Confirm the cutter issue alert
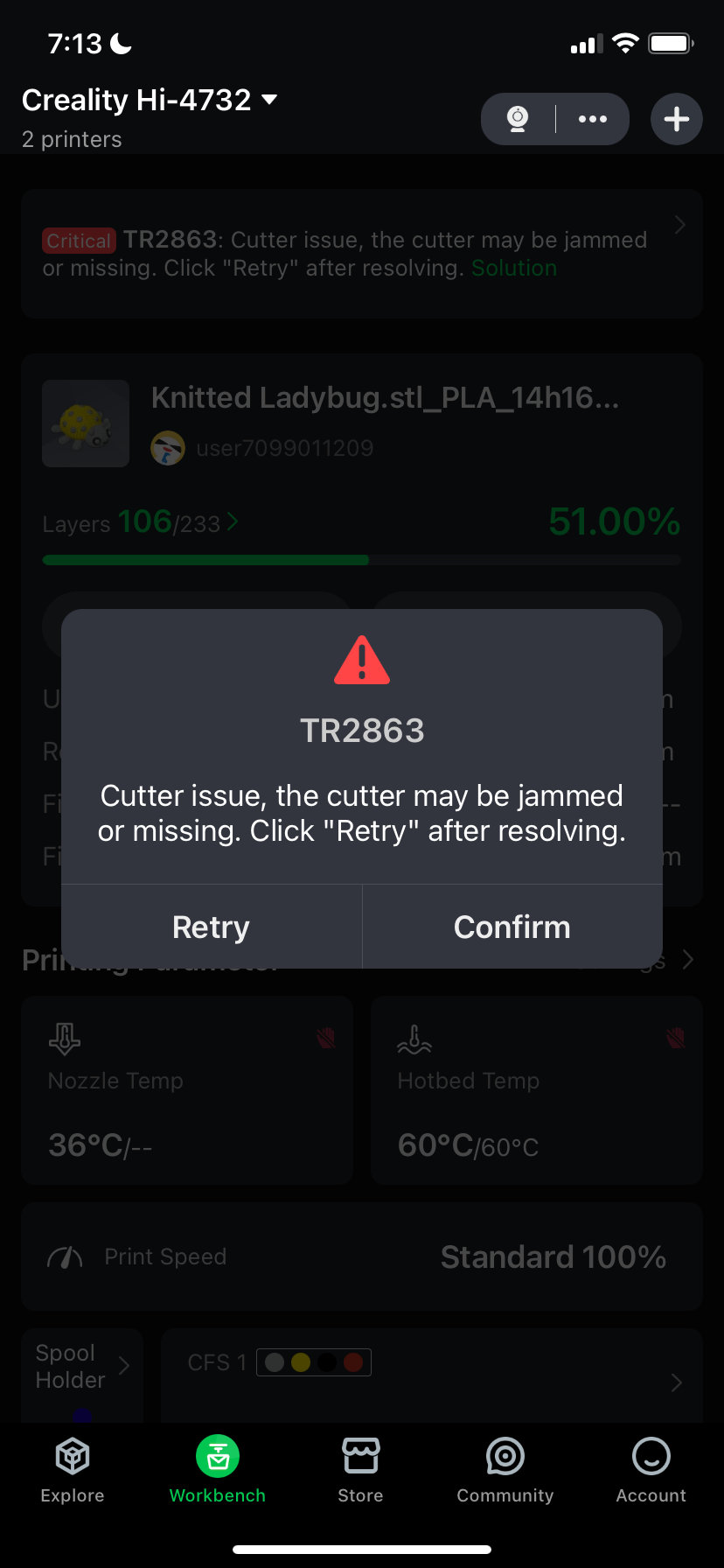 click(x=512, y=927)
